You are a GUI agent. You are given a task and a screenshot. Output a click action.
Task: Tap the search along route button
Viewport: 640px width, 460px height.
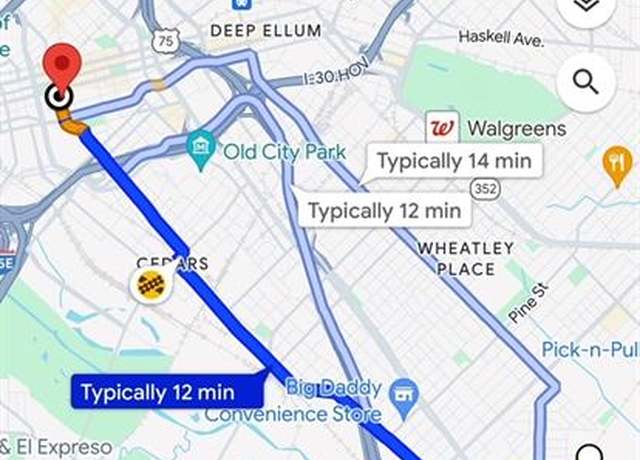(586, 82)
